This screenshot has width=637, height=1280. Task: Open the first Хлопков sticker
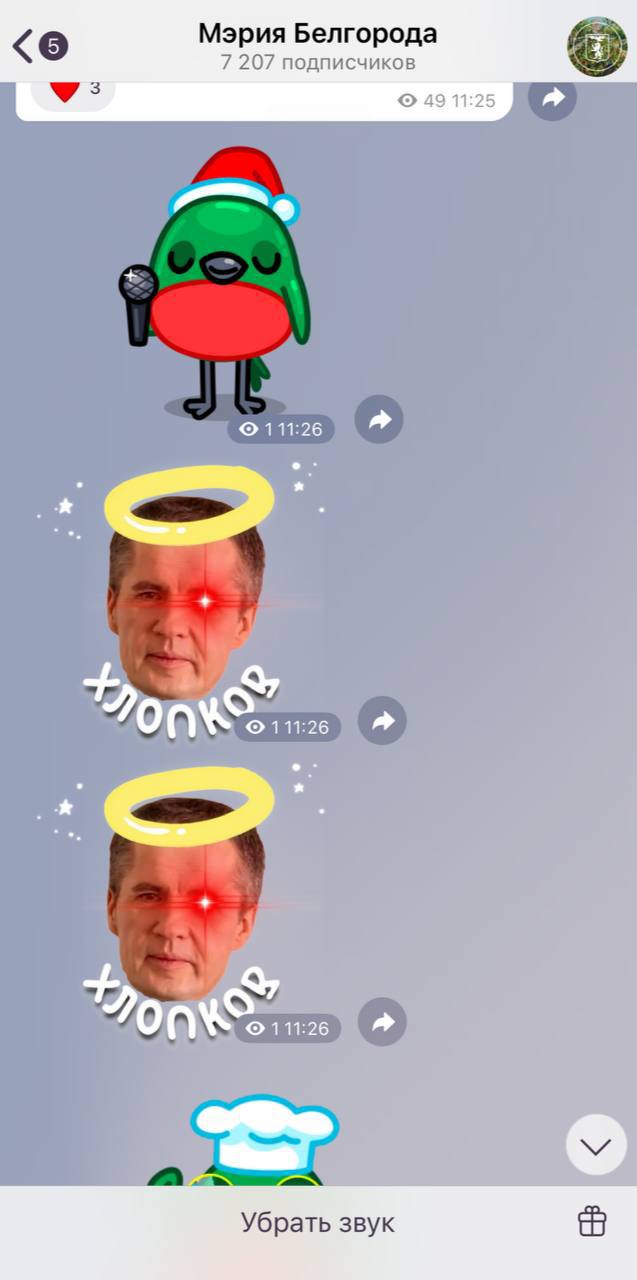[x=185, y=600]
